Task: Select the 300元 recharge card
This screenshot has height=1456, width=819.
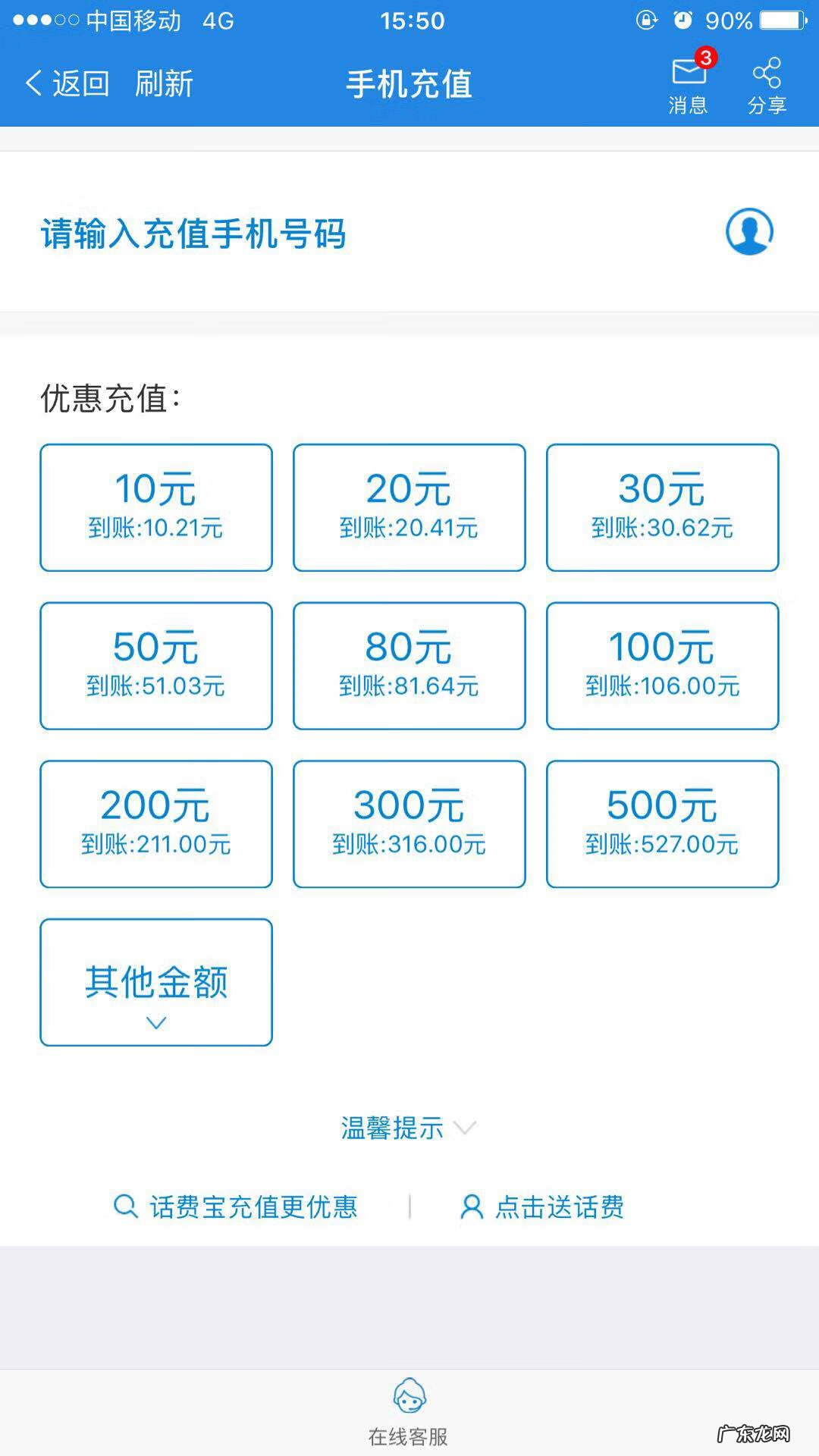Action: pyautogui.click(x=408, y=824)
